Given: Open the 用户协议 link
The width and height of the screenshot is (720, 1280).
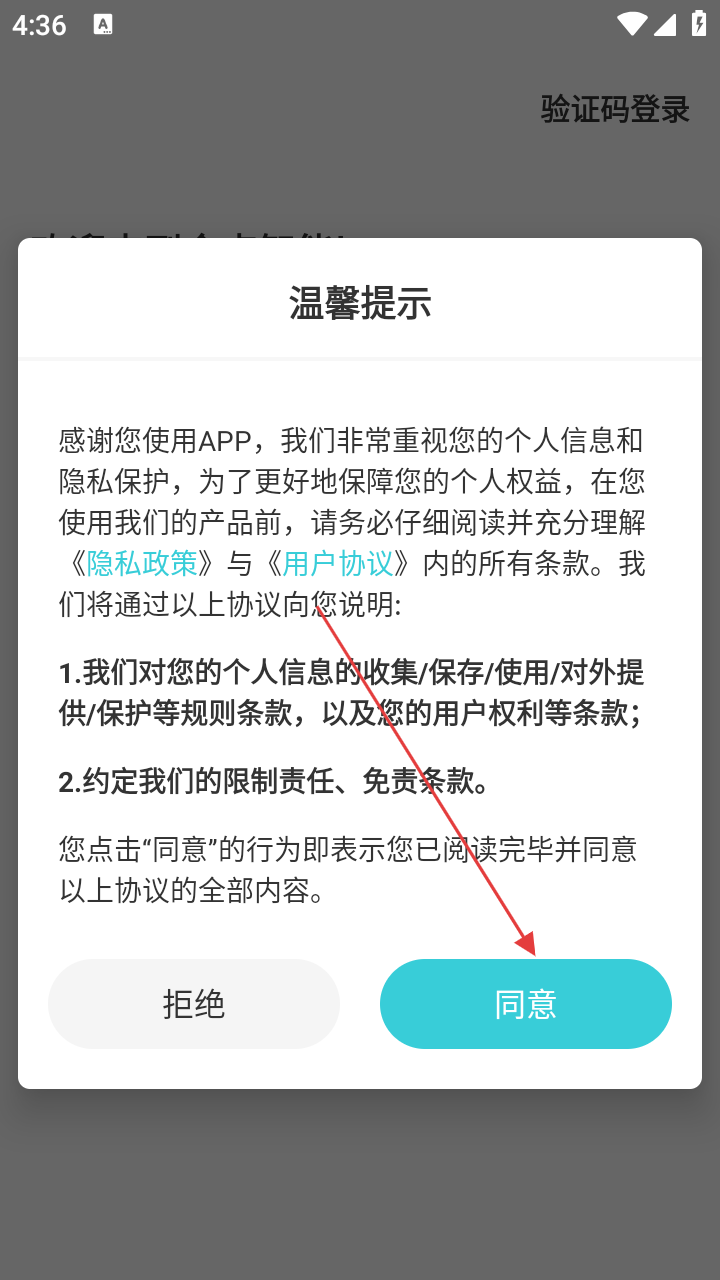Looking at the screenshot, I should point(338,564).
